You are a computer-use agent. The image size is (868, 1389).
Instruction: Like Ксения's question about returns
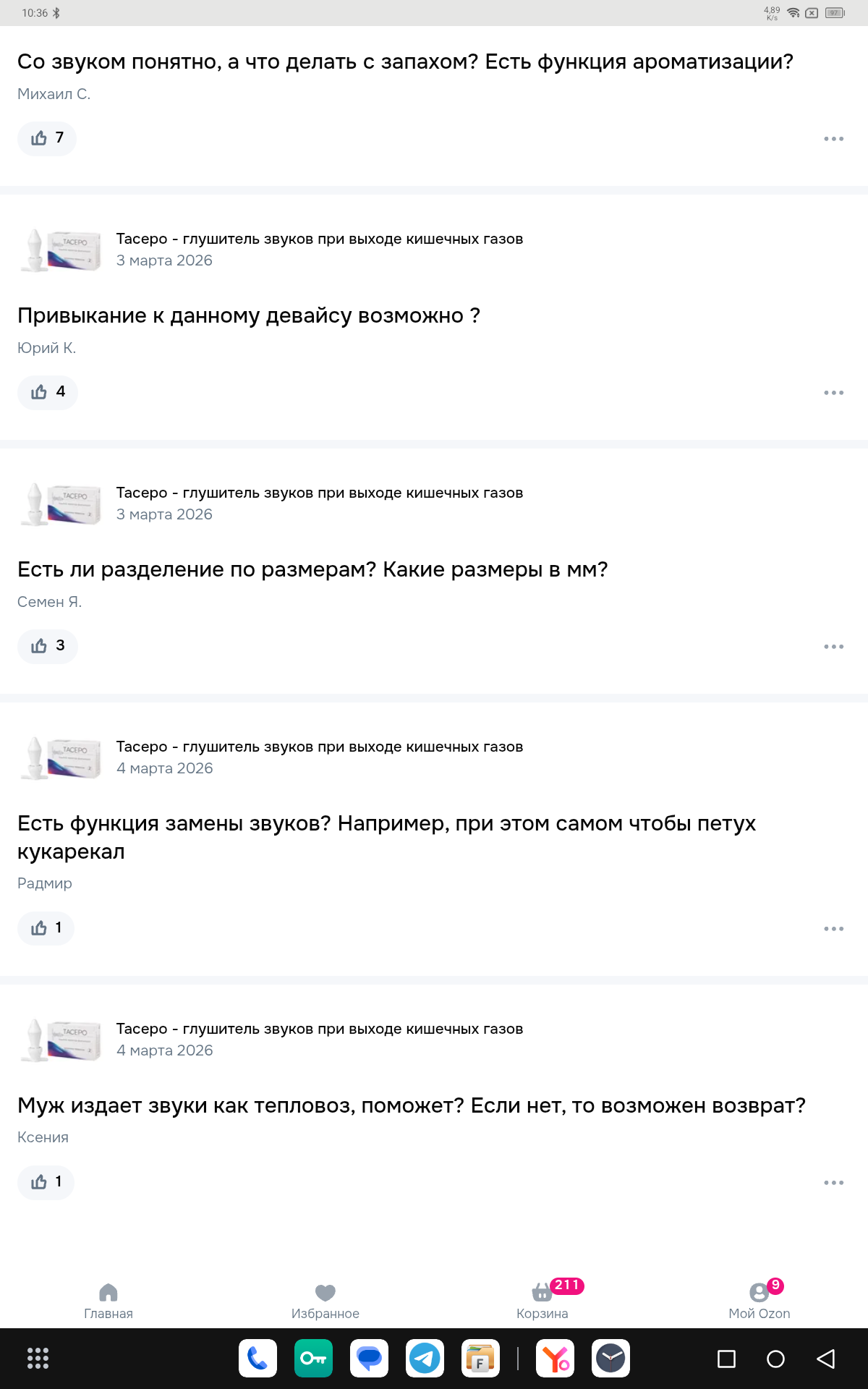coord(46,1182)
